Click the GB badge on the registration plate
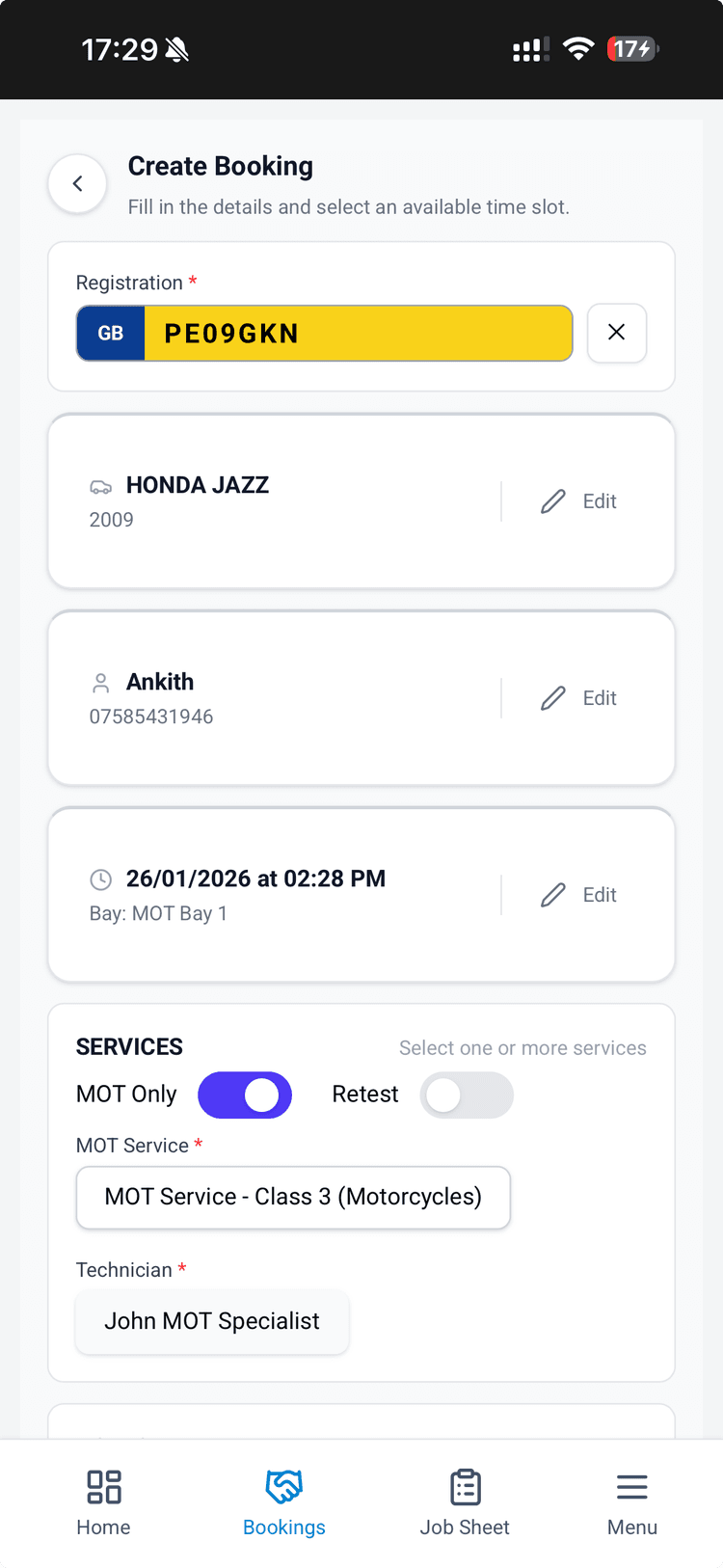 110,332
